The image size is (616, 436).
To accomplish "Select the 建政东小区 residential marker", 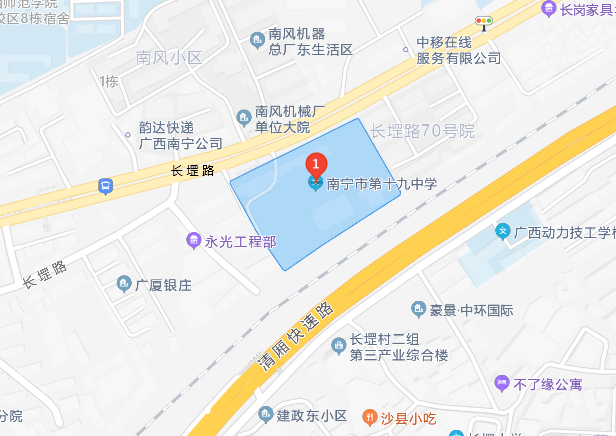I will click(x=265, y=414).
